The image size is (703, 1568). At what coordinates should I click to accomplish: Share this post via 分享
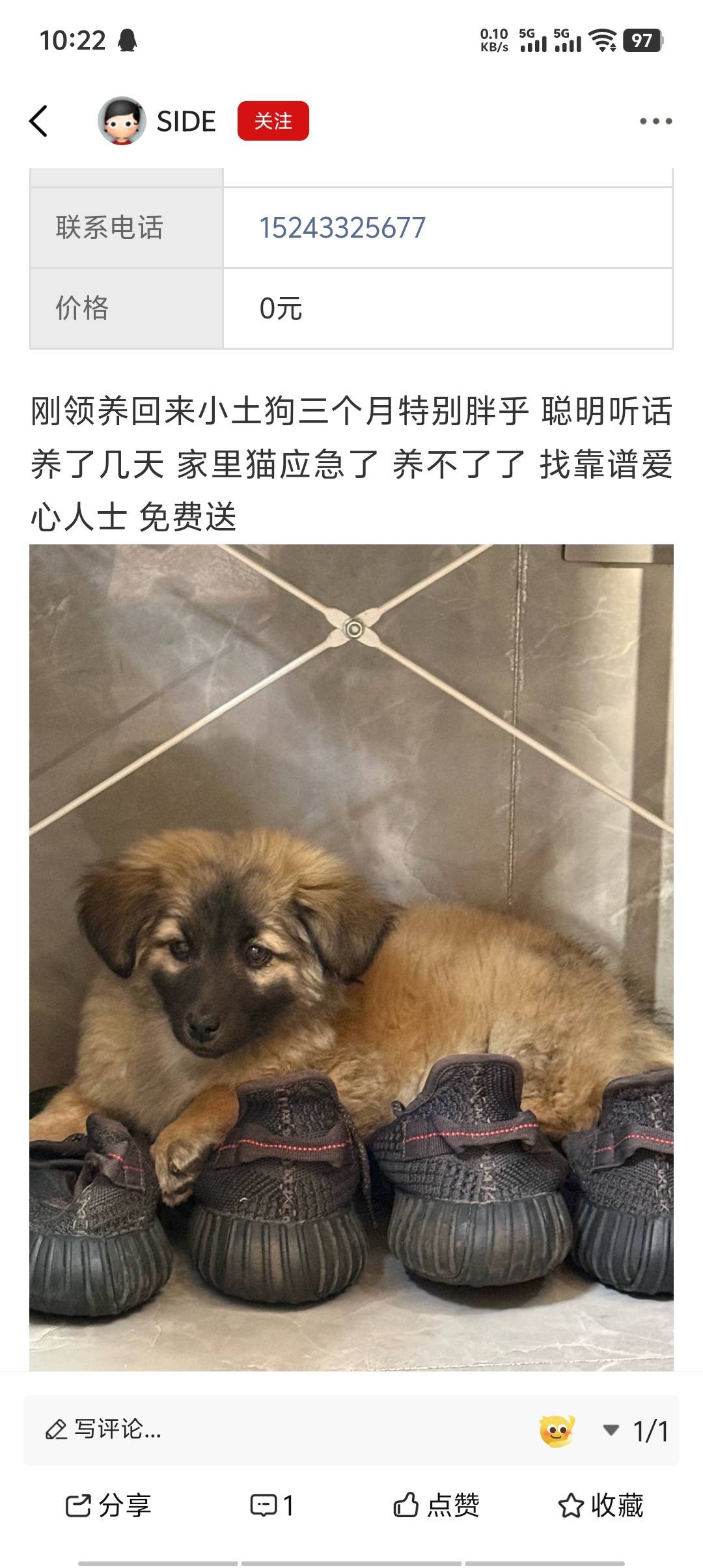(108, 1505)
